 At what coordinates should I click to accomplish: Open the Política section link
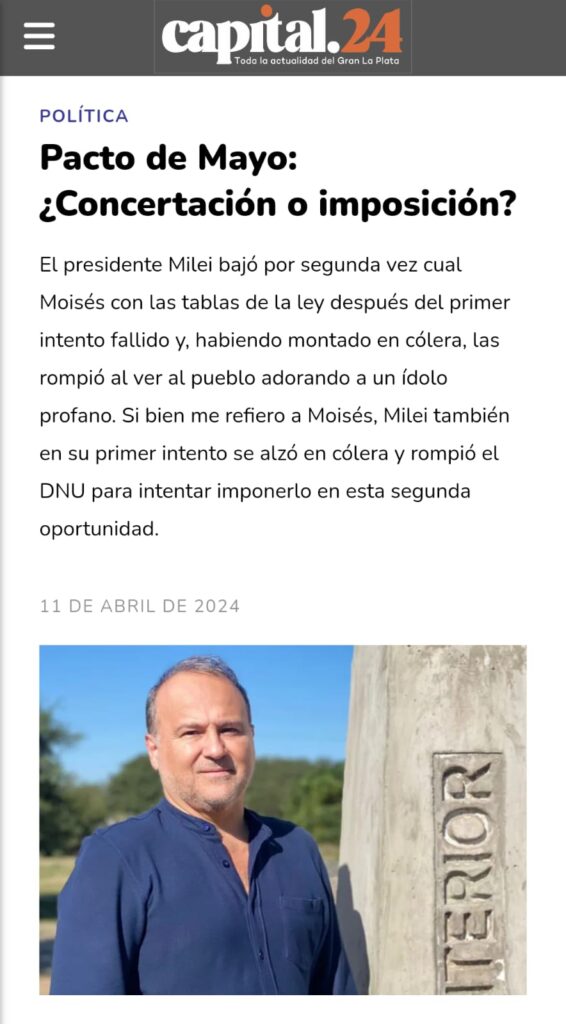tap(84, 116)
